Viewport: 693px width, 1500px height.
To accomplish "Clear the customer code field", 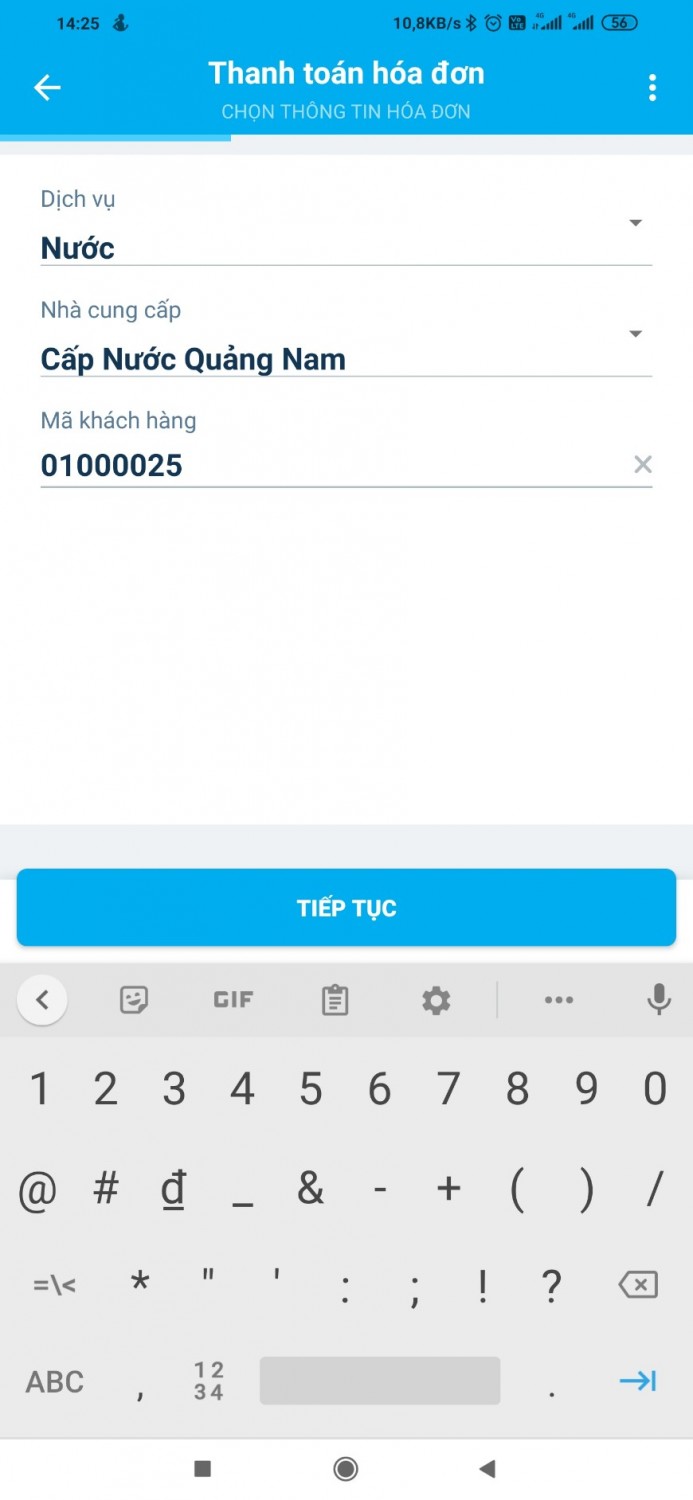I will coord(643,464).
